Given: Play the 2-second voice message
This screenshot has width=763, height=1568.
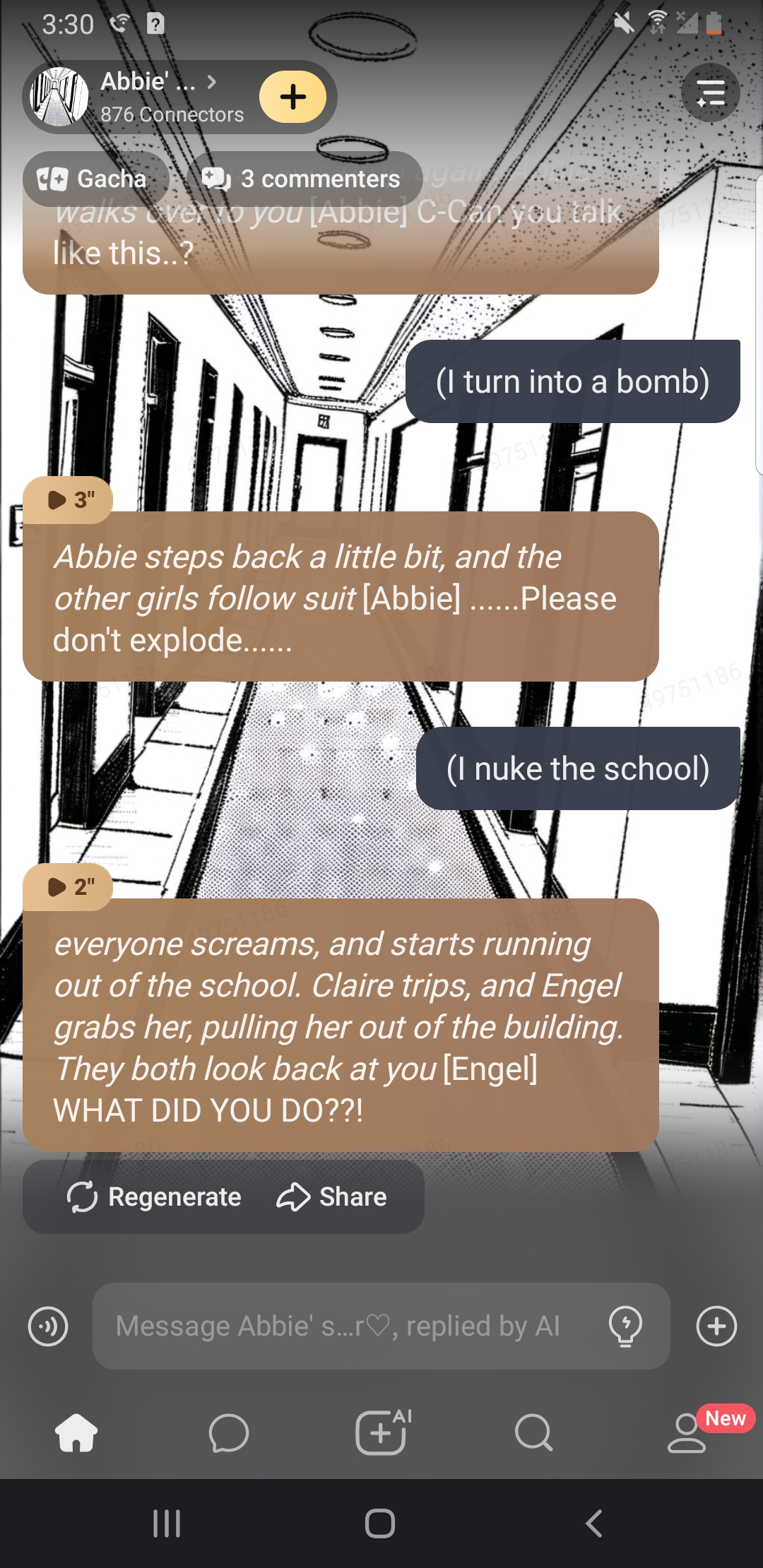Looking at the screenshot, I should click(69, 887).
